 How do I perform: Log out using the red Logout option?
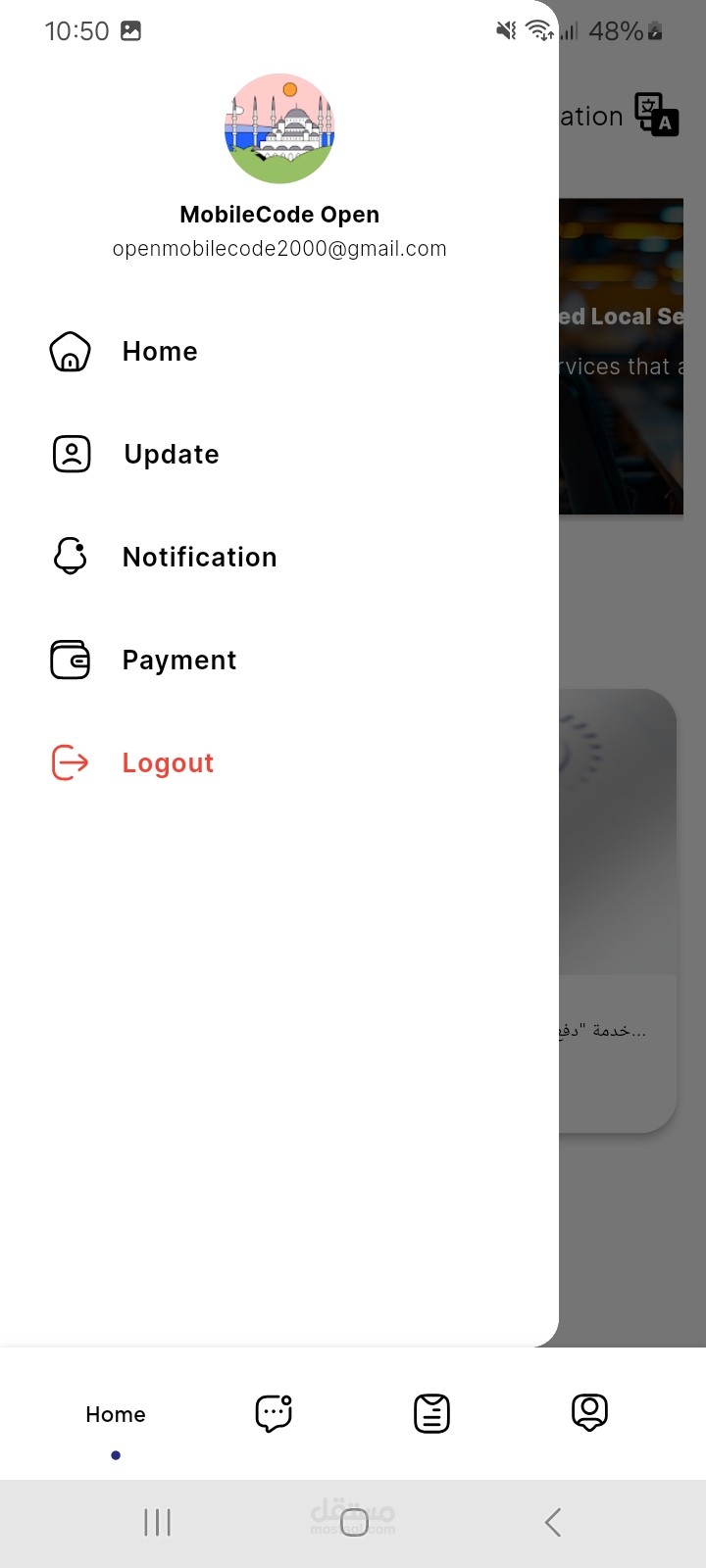pyautogui.click(x=167, y=763)
